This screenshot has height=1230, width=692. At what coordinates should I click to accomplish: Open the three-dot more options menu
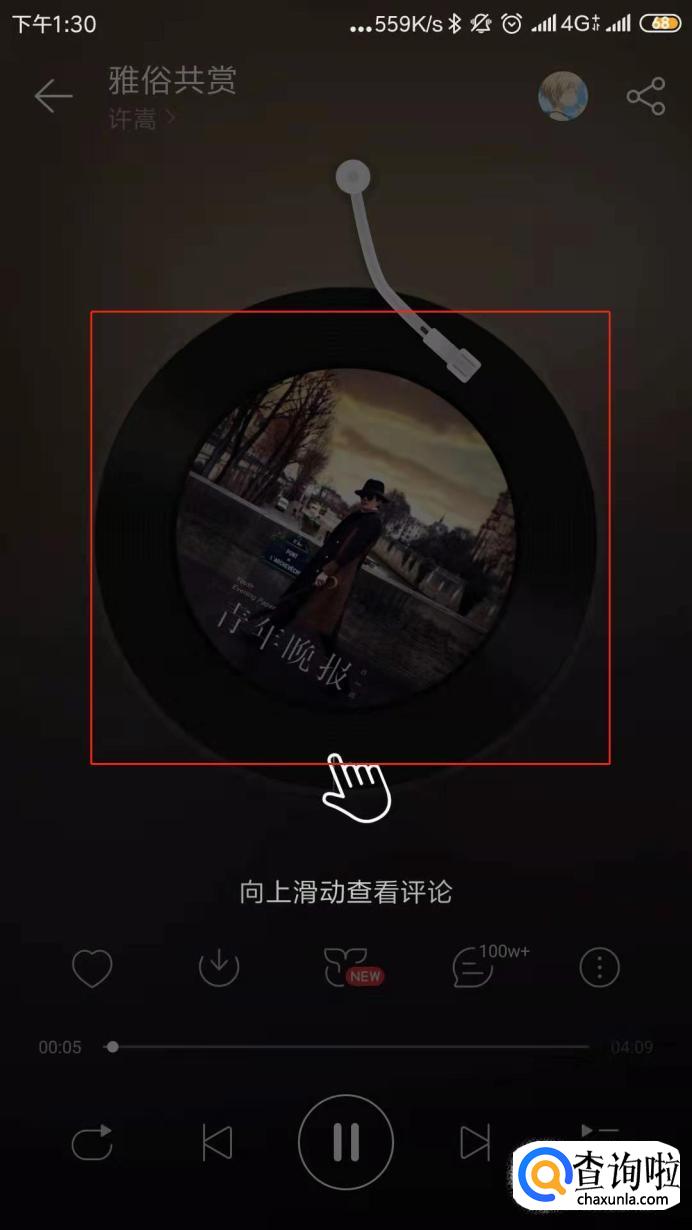[600, 967]
